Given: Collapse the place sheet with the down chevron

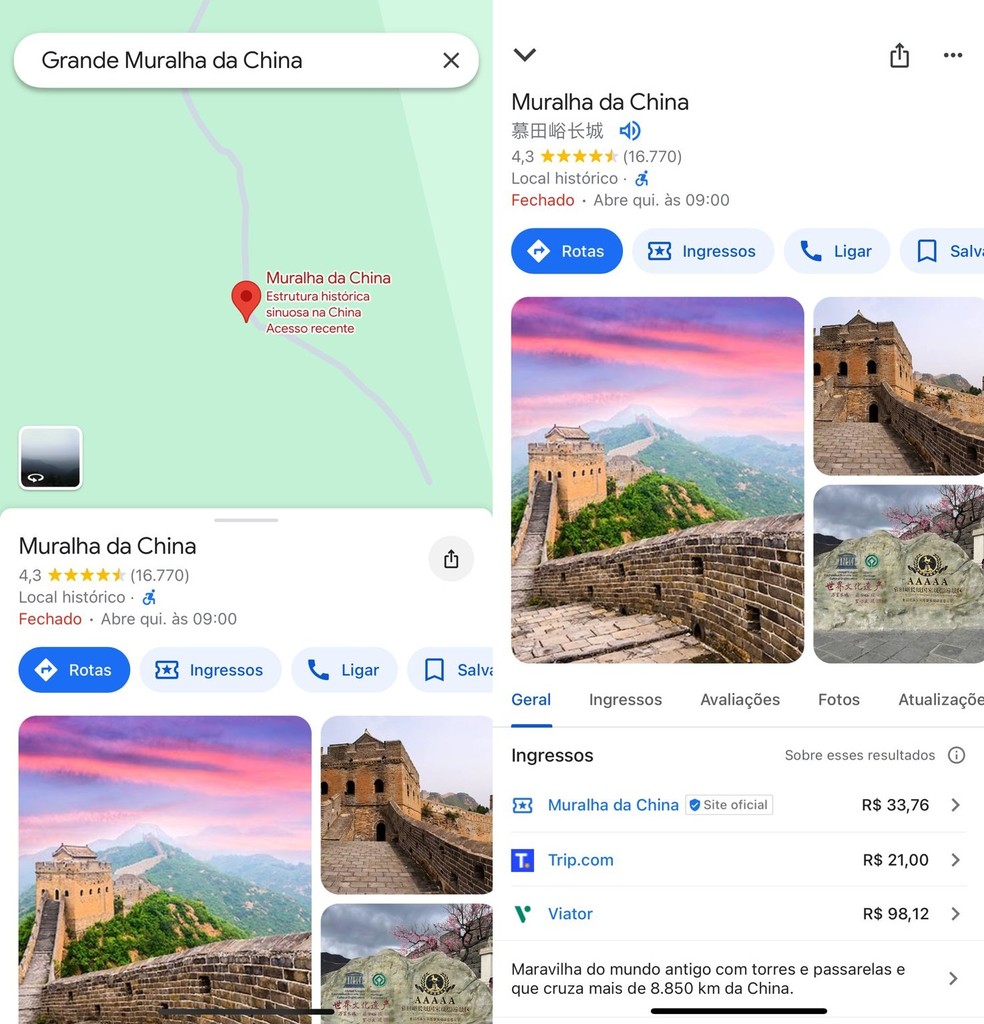Looking at the screenshot, I should tap(525, 55).
